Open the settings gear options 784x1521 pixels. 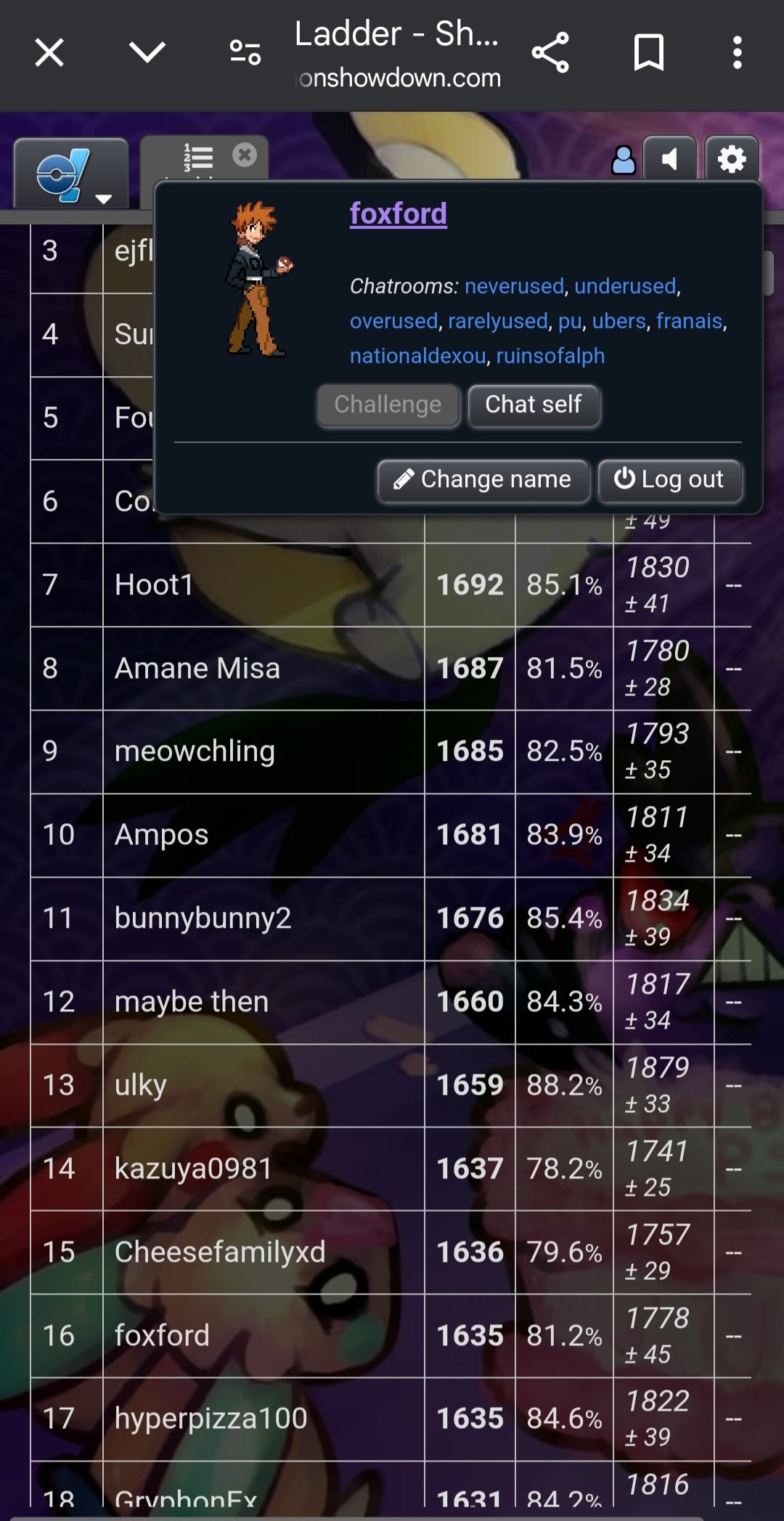[x=732, y=159]
